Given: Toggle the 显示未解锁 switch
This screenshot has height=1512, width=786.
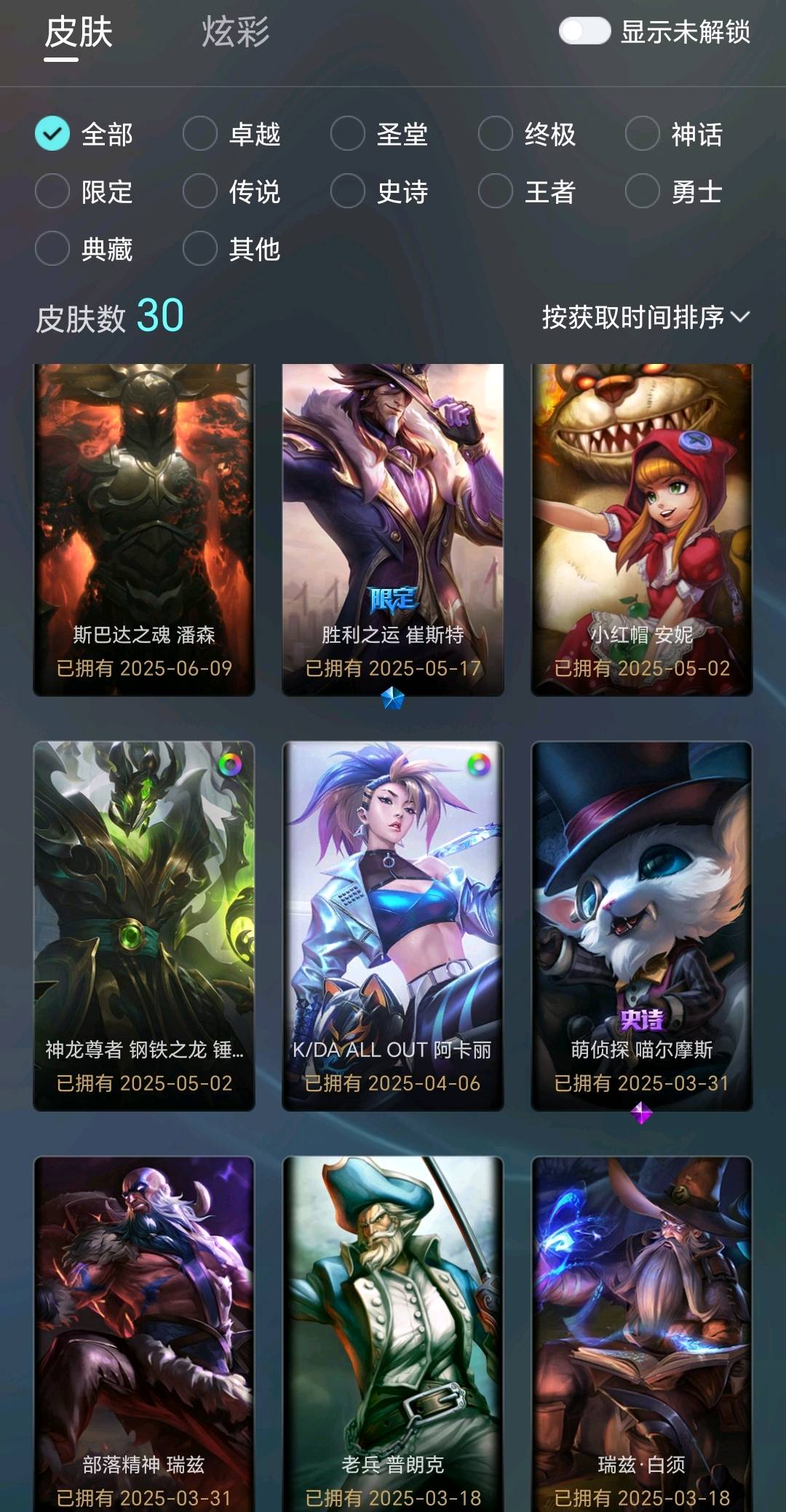Looking at the screenshot, I should point(584,31).
